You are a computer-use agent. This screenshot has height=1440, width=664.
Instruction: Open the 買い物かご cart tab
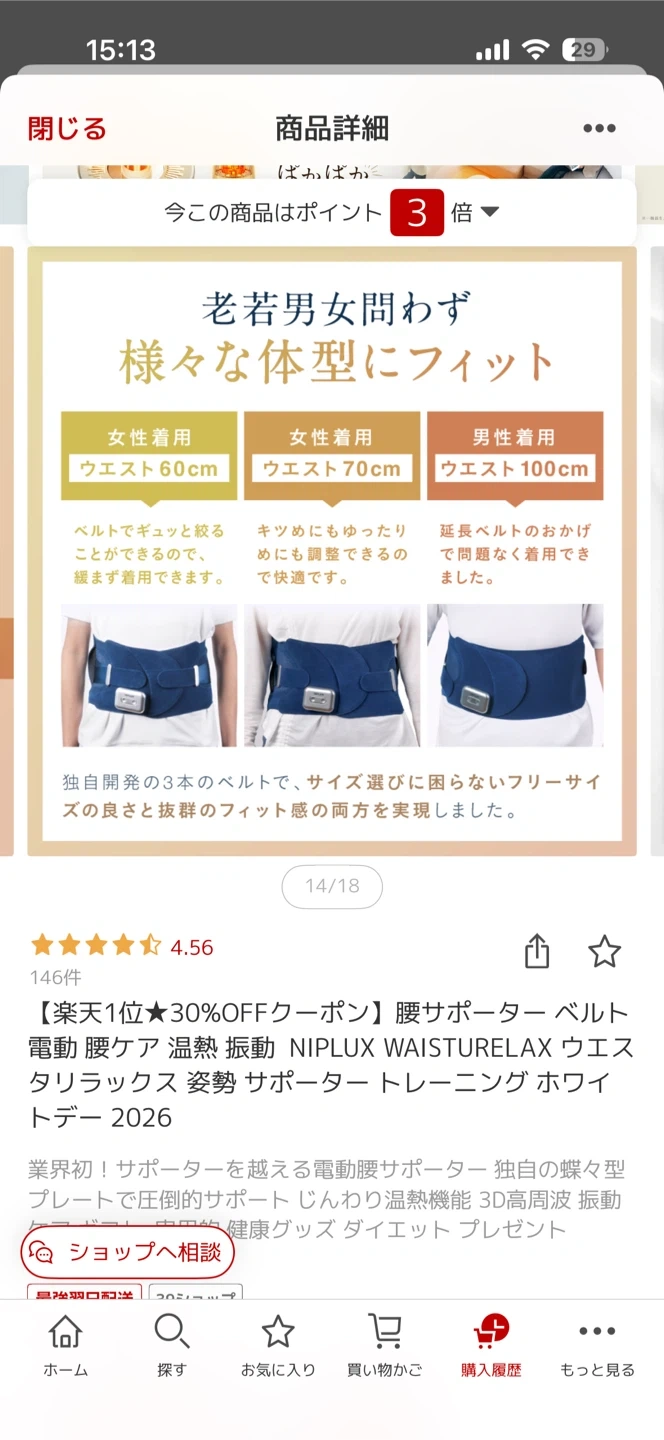click(385, 1346)
